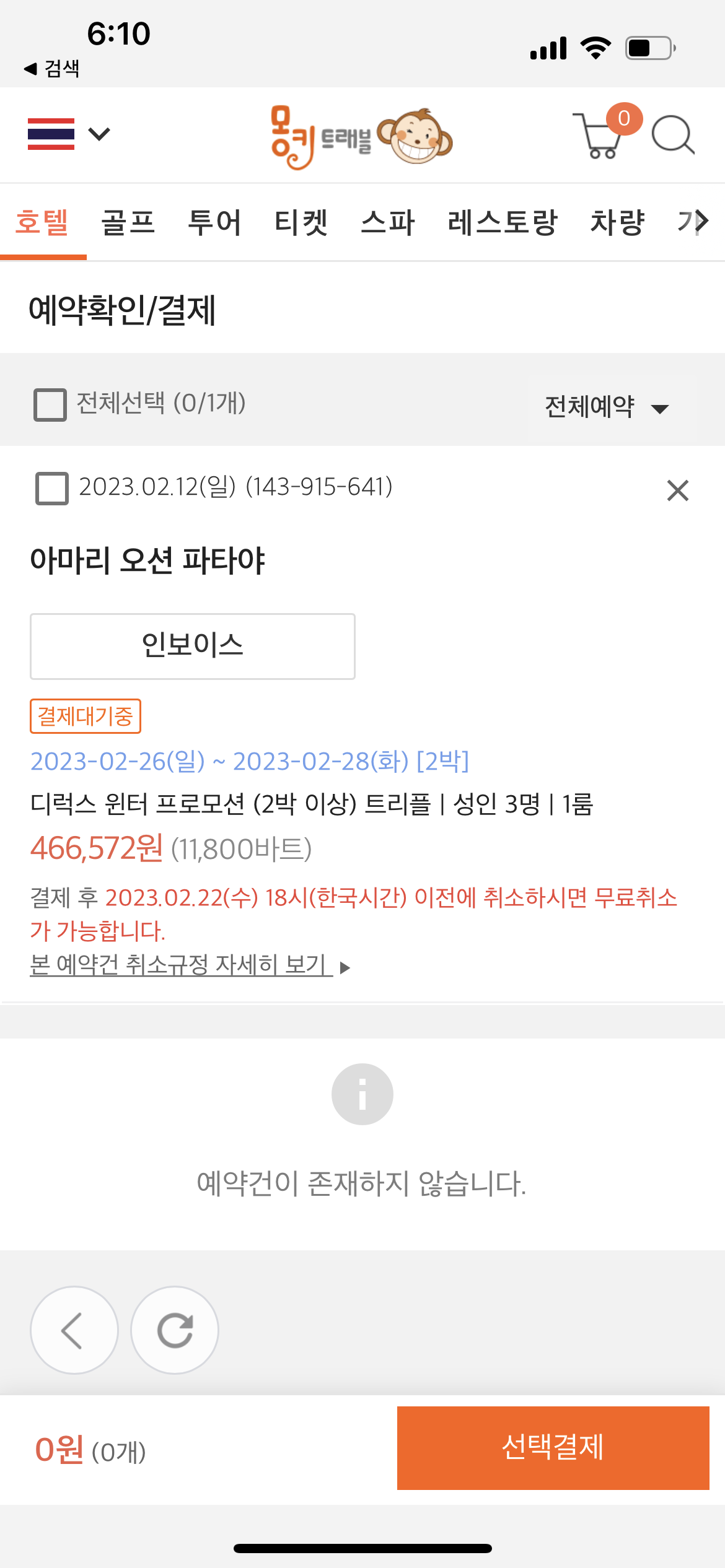Screen dimensions: 725x1568
Task: View 본 예약건 취소규정 자세히 보기
Action: coord(190,965)
